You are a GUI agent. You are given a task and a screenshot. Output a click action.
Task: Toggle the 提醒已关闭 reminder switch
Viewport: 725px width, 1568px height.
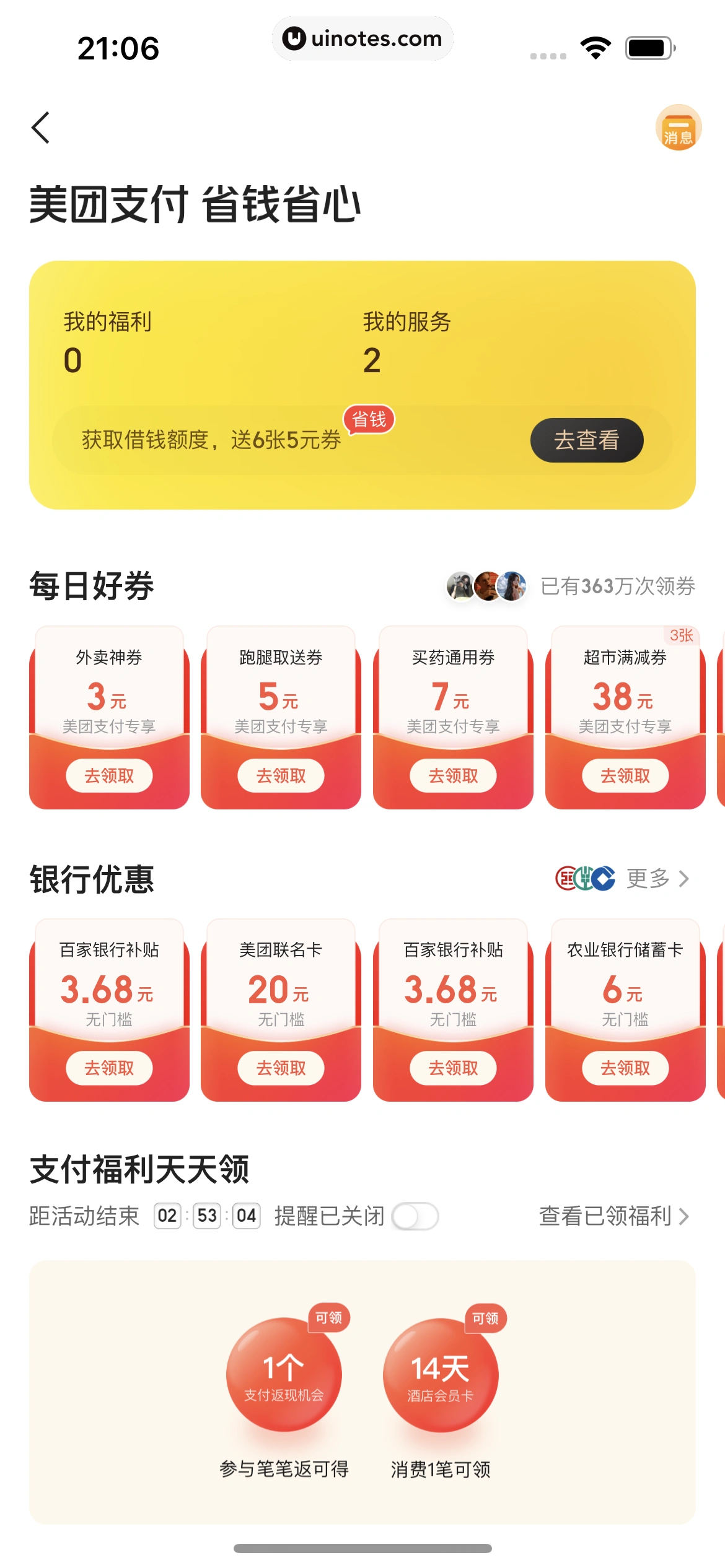click(x=415, y=1216)
